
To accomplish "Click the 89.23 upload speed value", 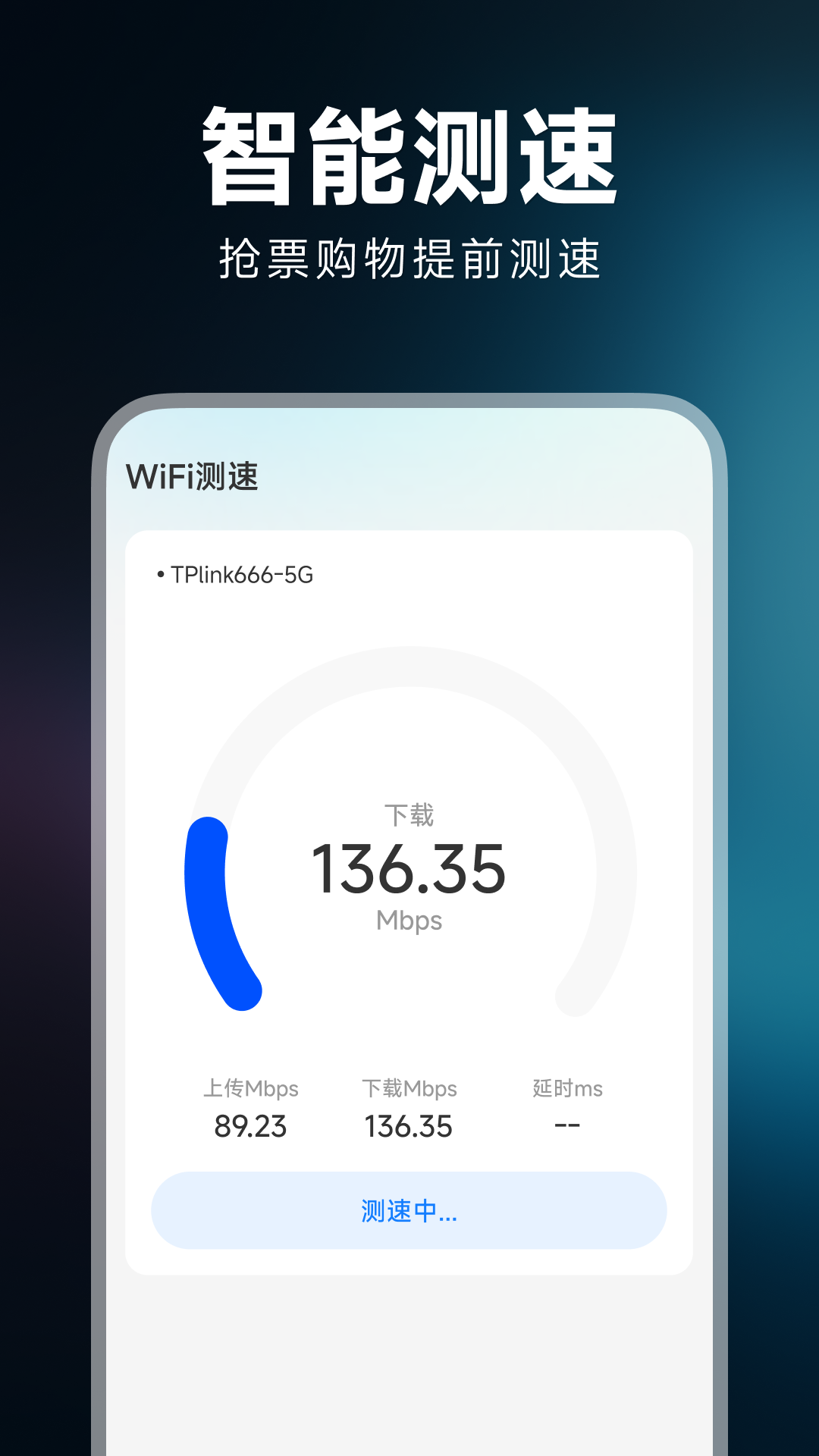I will pos(250,1128).
